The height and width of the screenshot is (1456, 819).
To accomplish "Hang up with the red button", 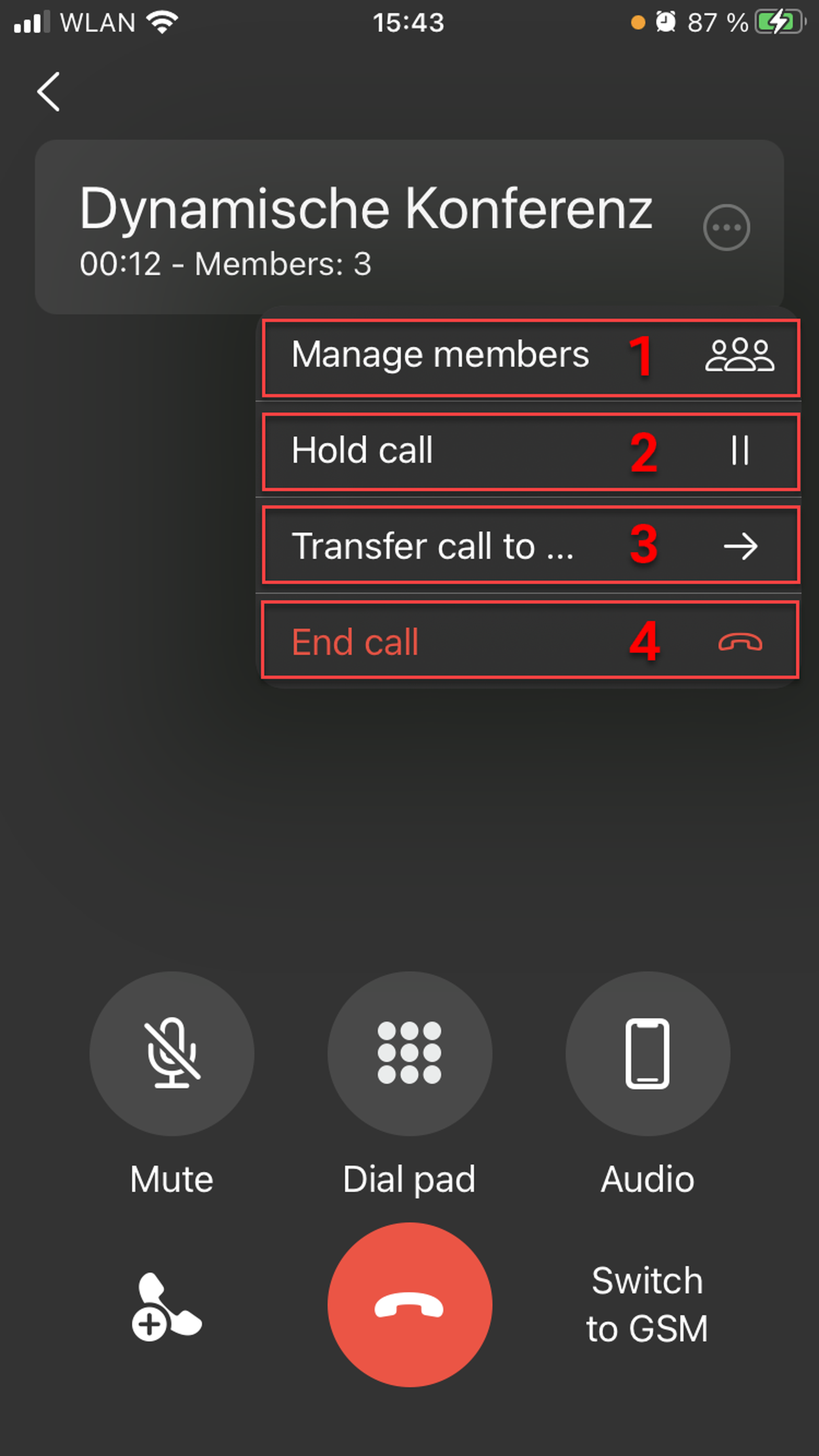I will pos(409,1305).
